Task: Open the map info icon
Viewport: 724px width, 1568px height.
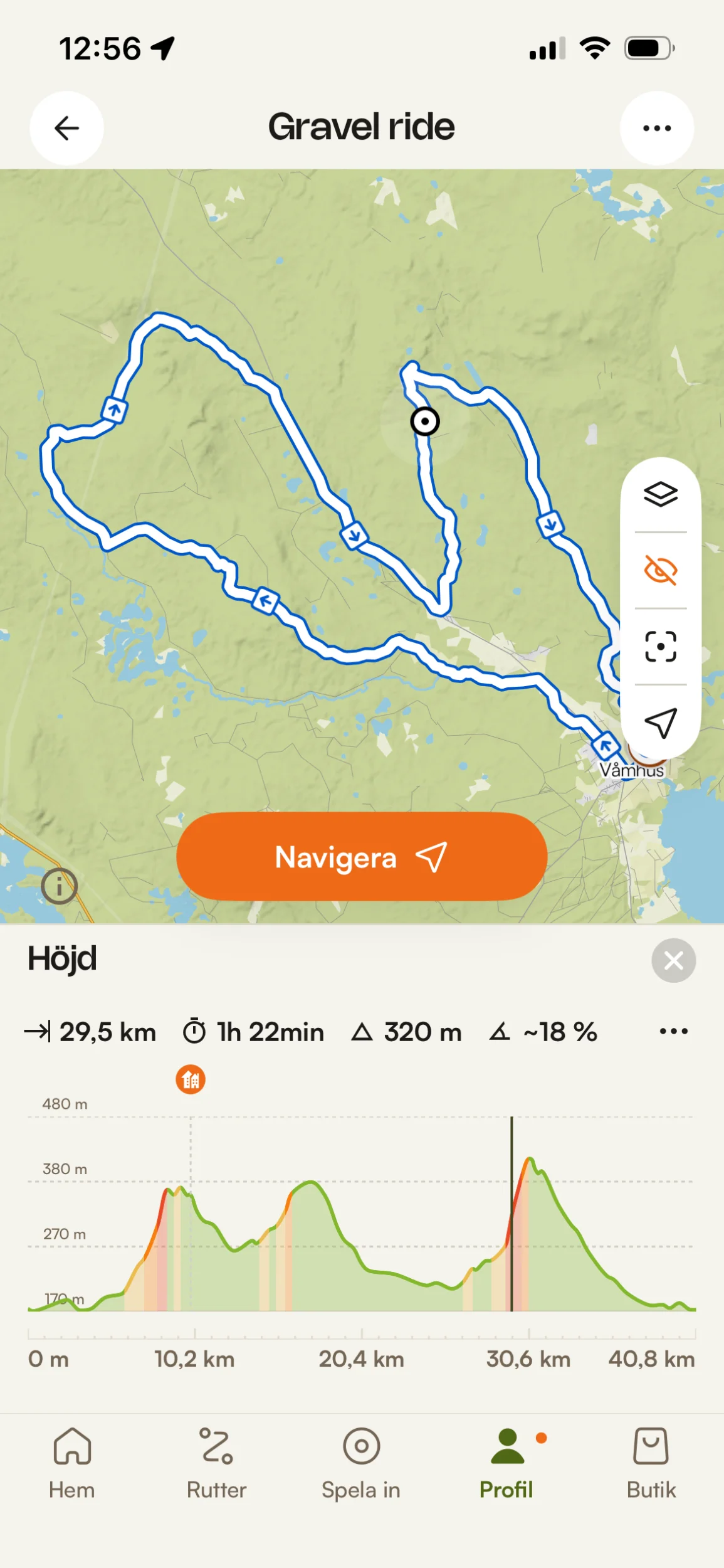Action: 59,886
